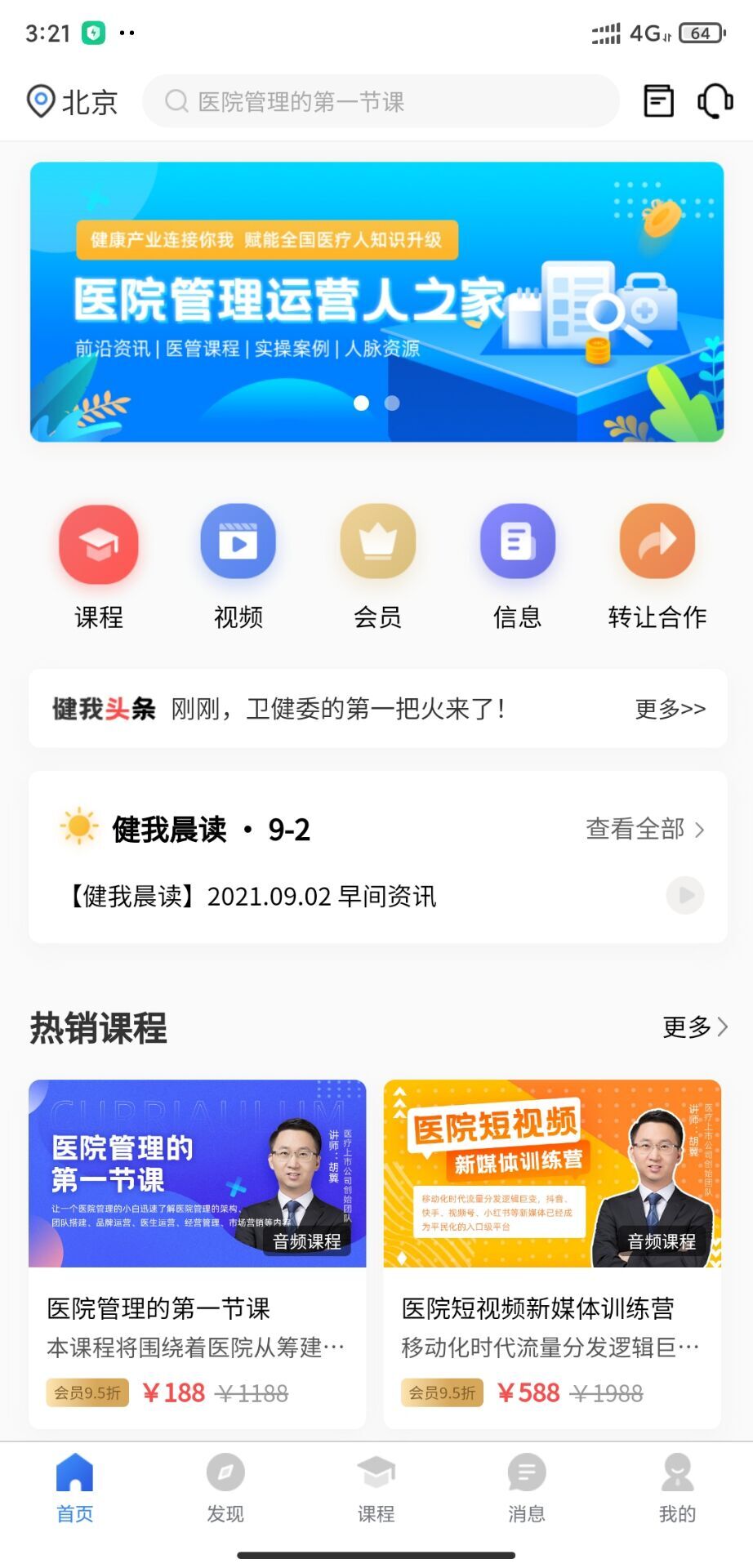
Task: Tap the location pin icon for 北京
Action: click(x=41, y=99)
